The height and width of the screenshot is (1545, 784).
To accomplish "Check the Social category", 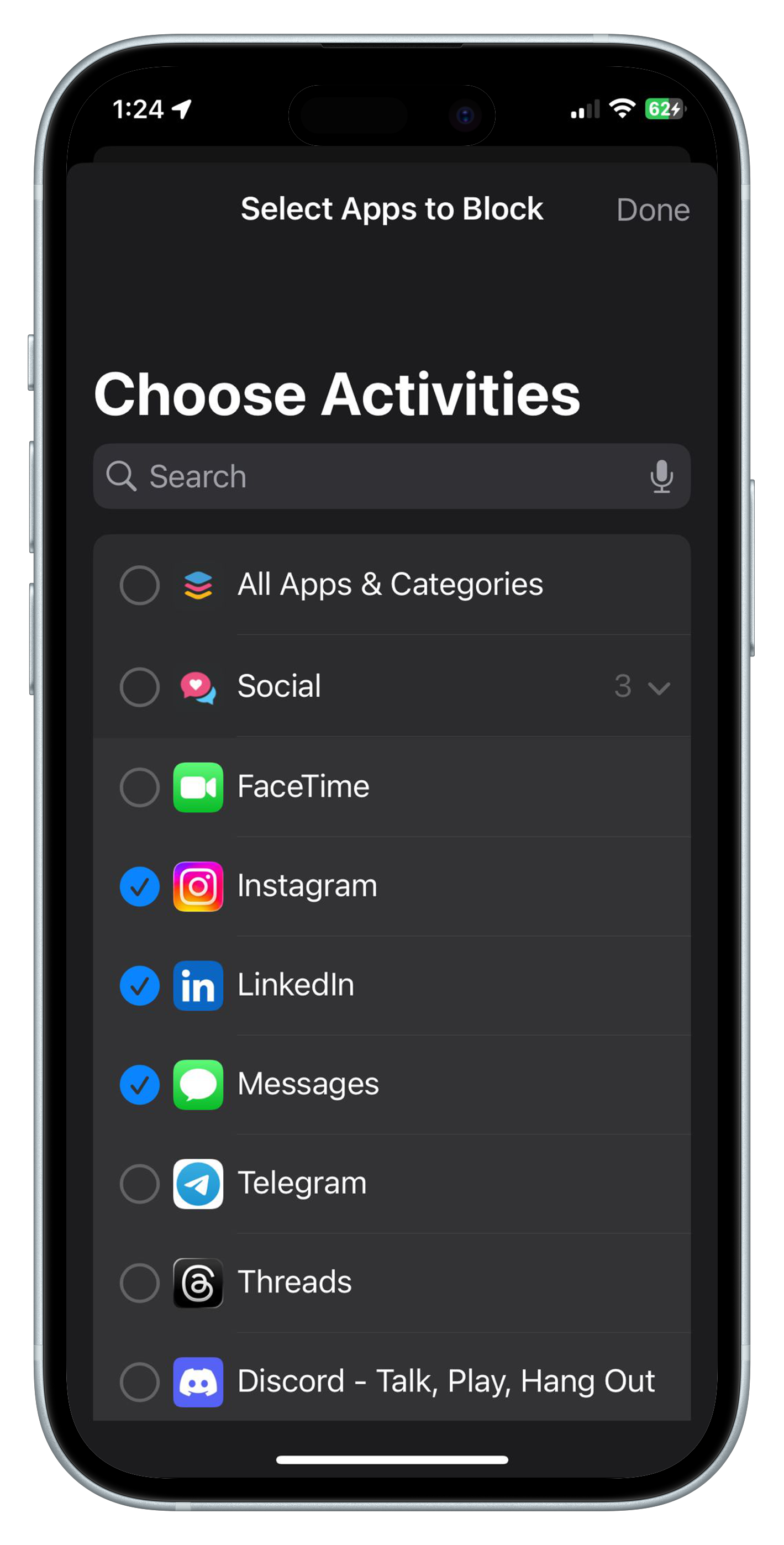I will coord(140,687).
